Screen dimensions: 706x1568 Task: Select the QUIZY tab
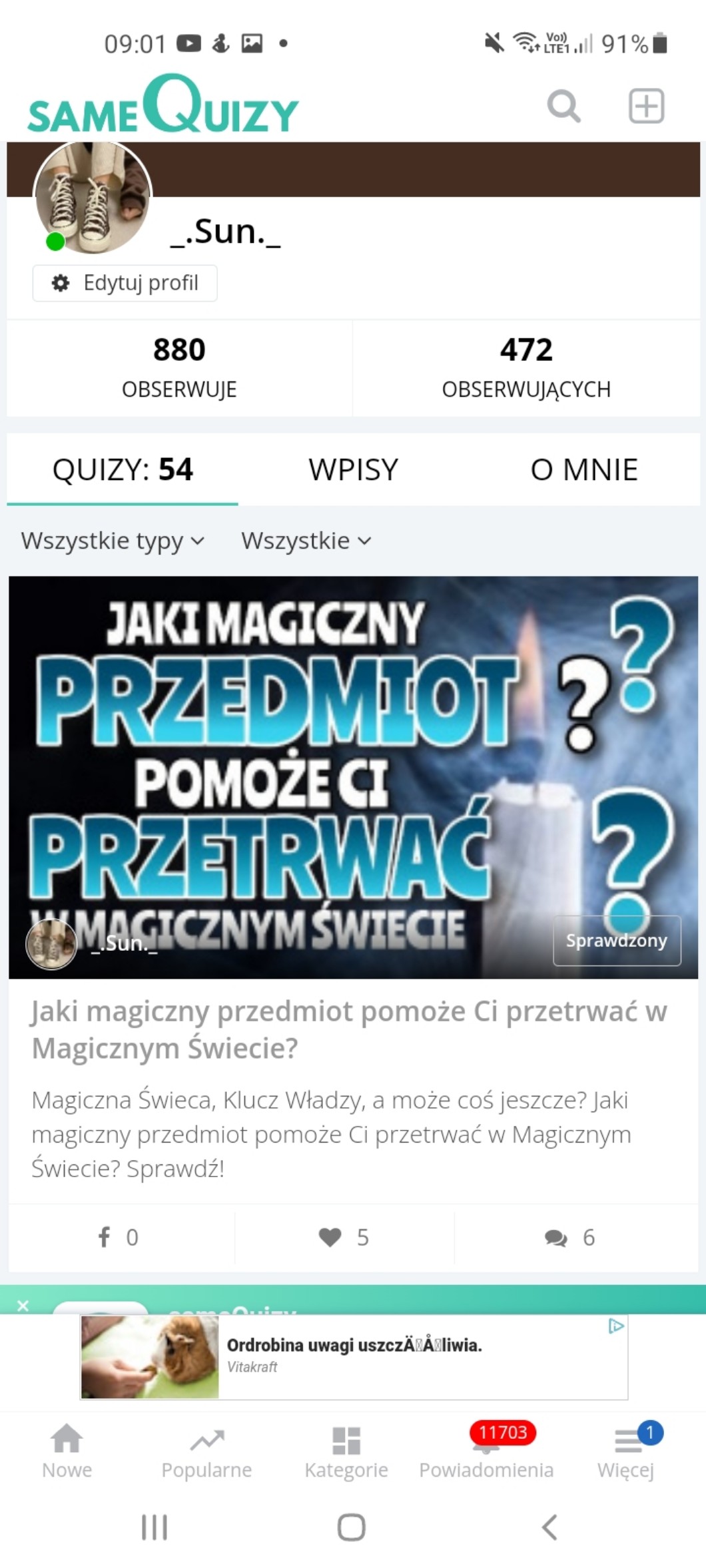(123, 470)
